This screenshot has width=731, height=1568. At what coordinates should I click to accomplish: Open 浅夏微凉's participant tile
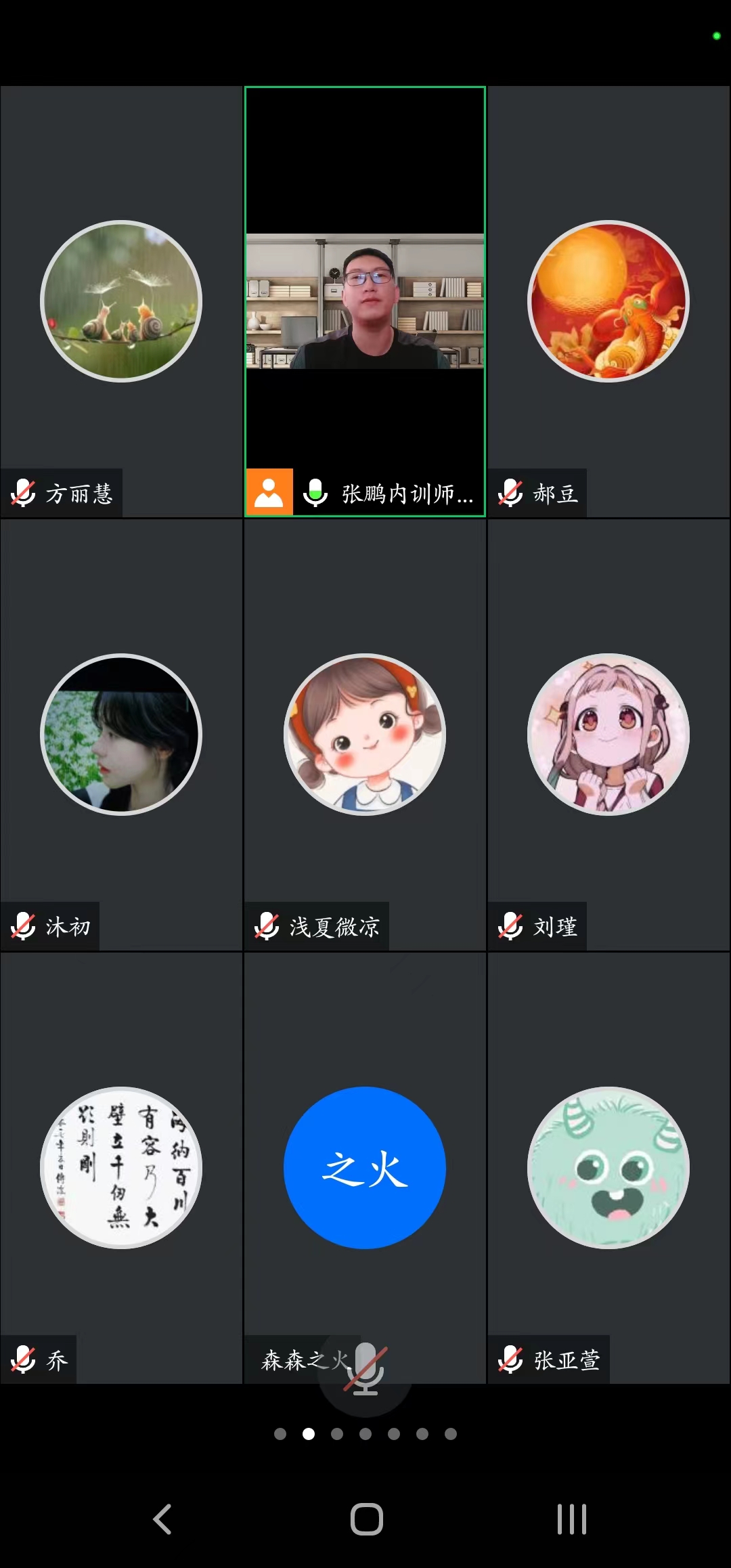365,735
